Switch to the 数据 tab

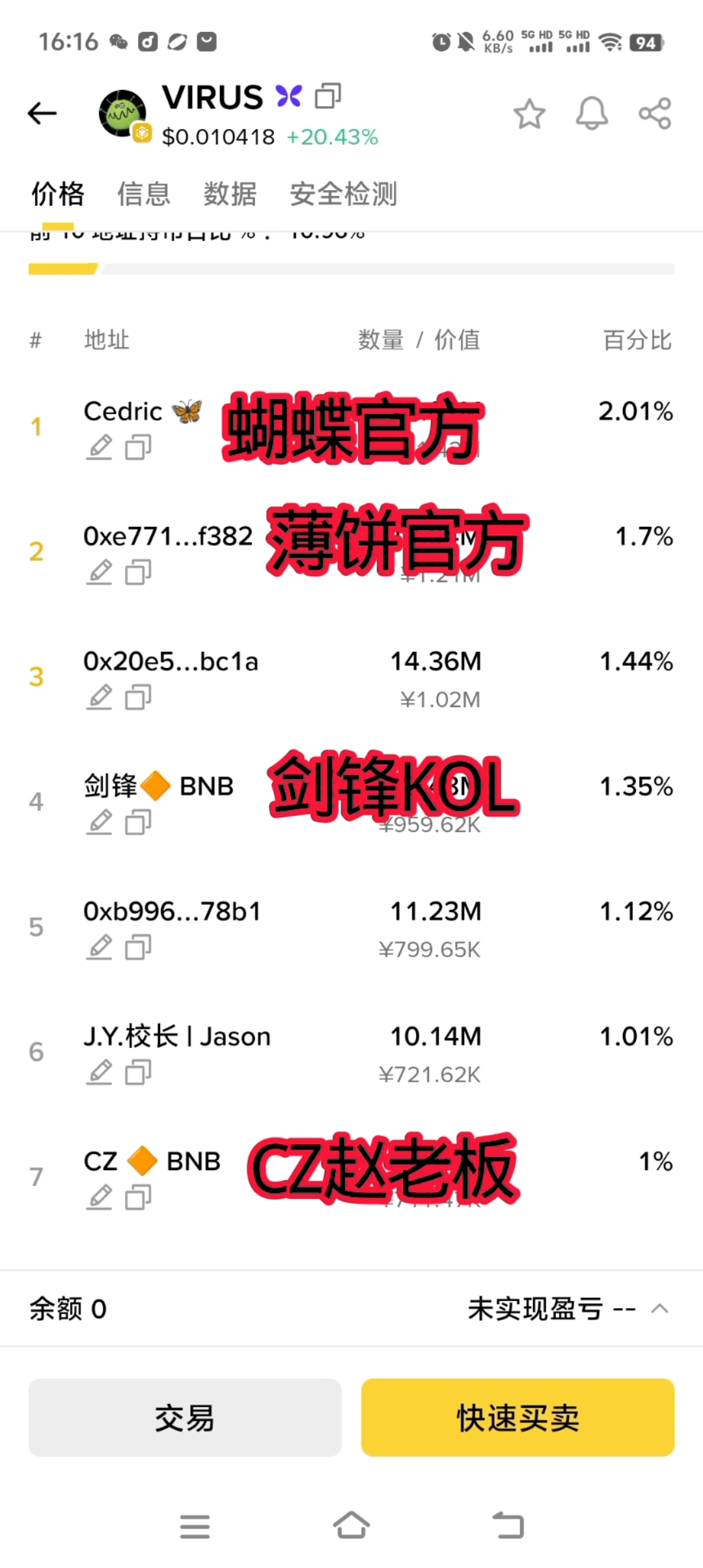pos(230,194)
